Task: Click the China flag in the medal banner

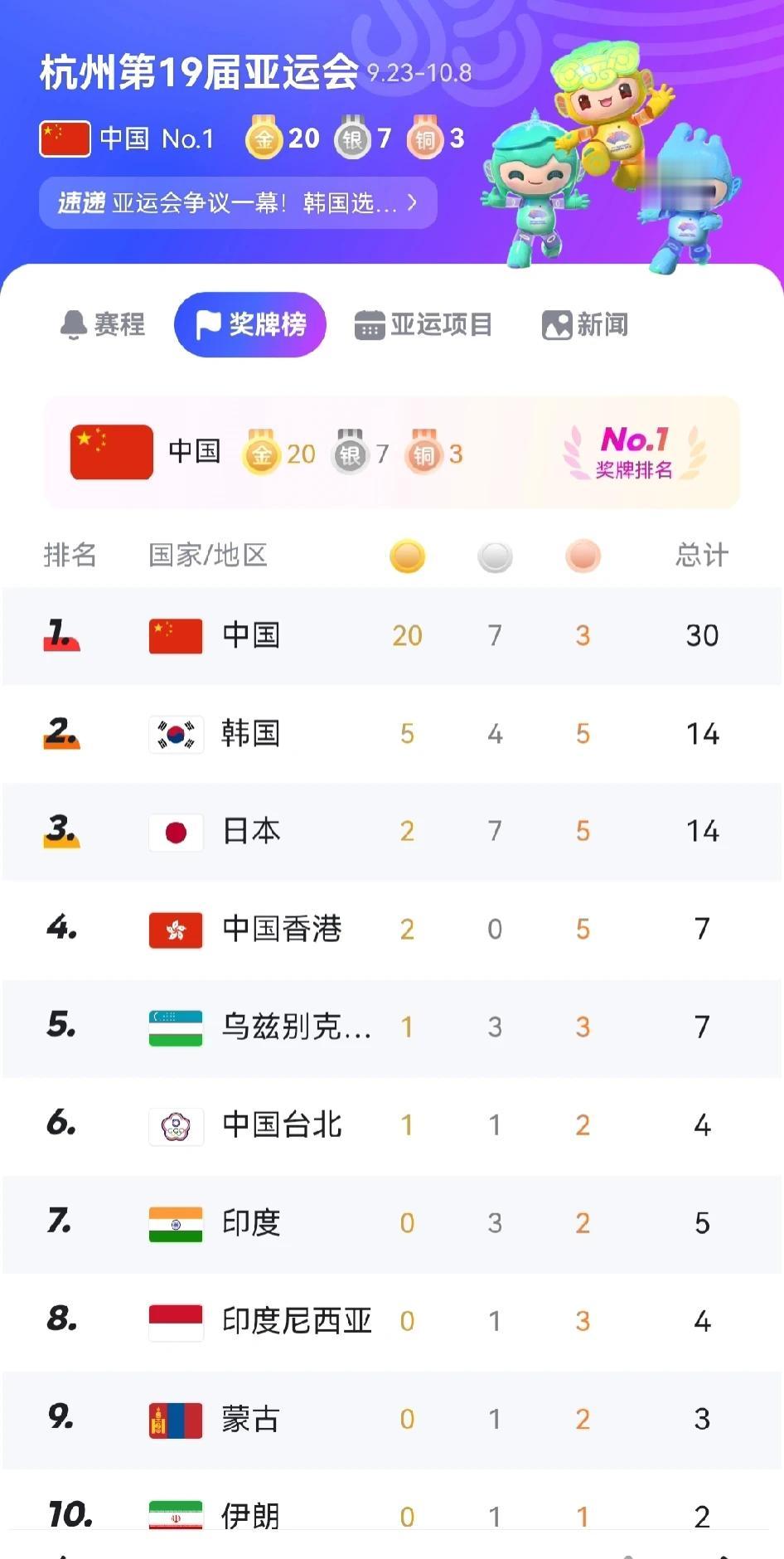Action: pyautogui.click(x=110, y=453)
